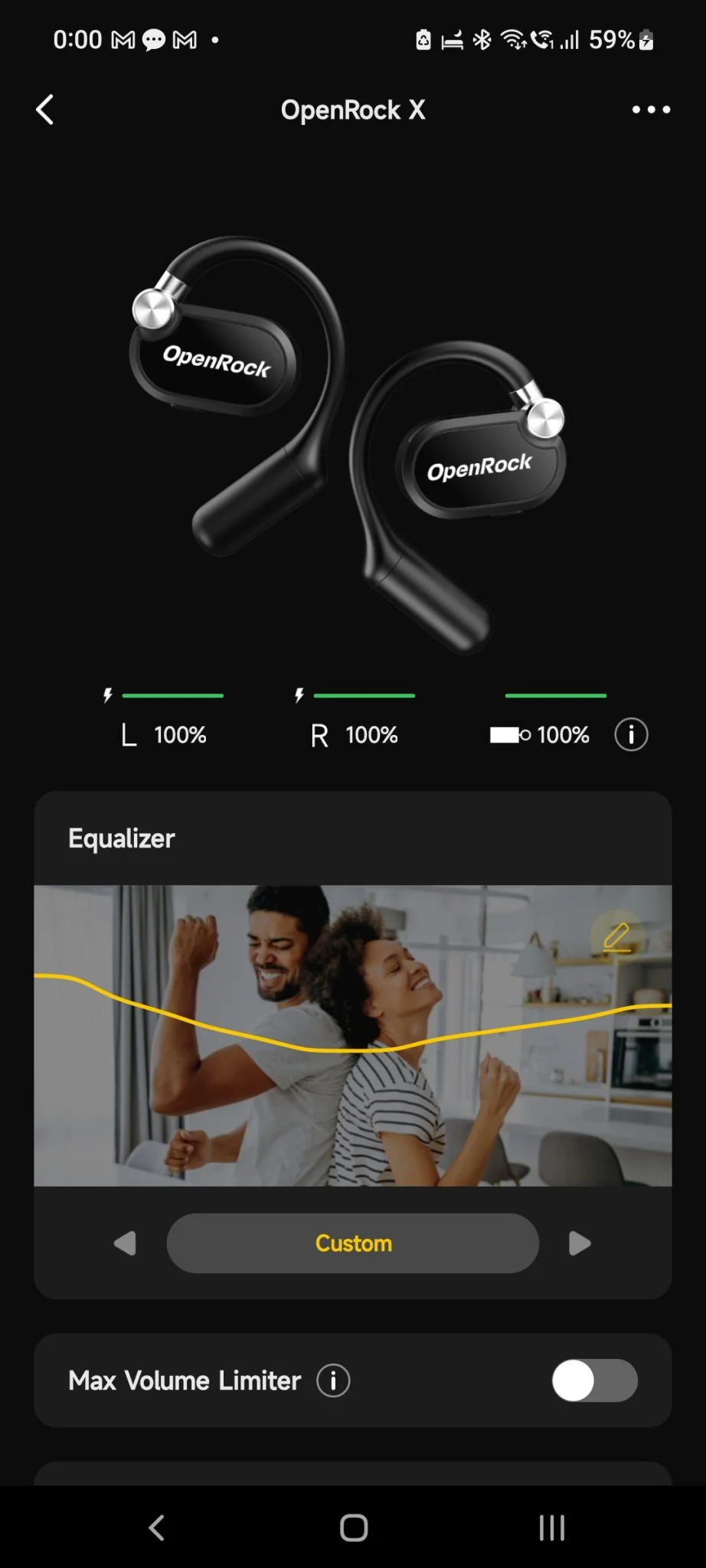The width and height of the screenshot is (706, 1568).
Task: Toggle the Max Volume Limiter switch
Action: (594, 1380)
